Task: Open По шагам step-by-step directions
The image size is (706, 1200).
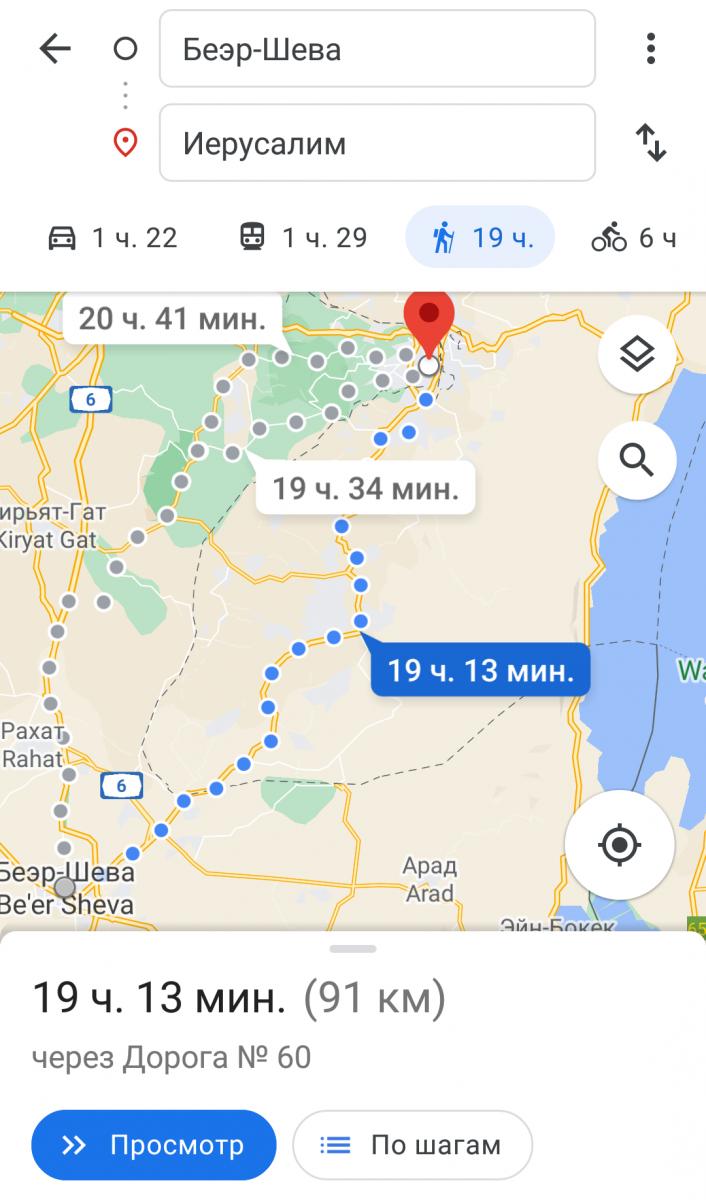Action: (412, 1145)
